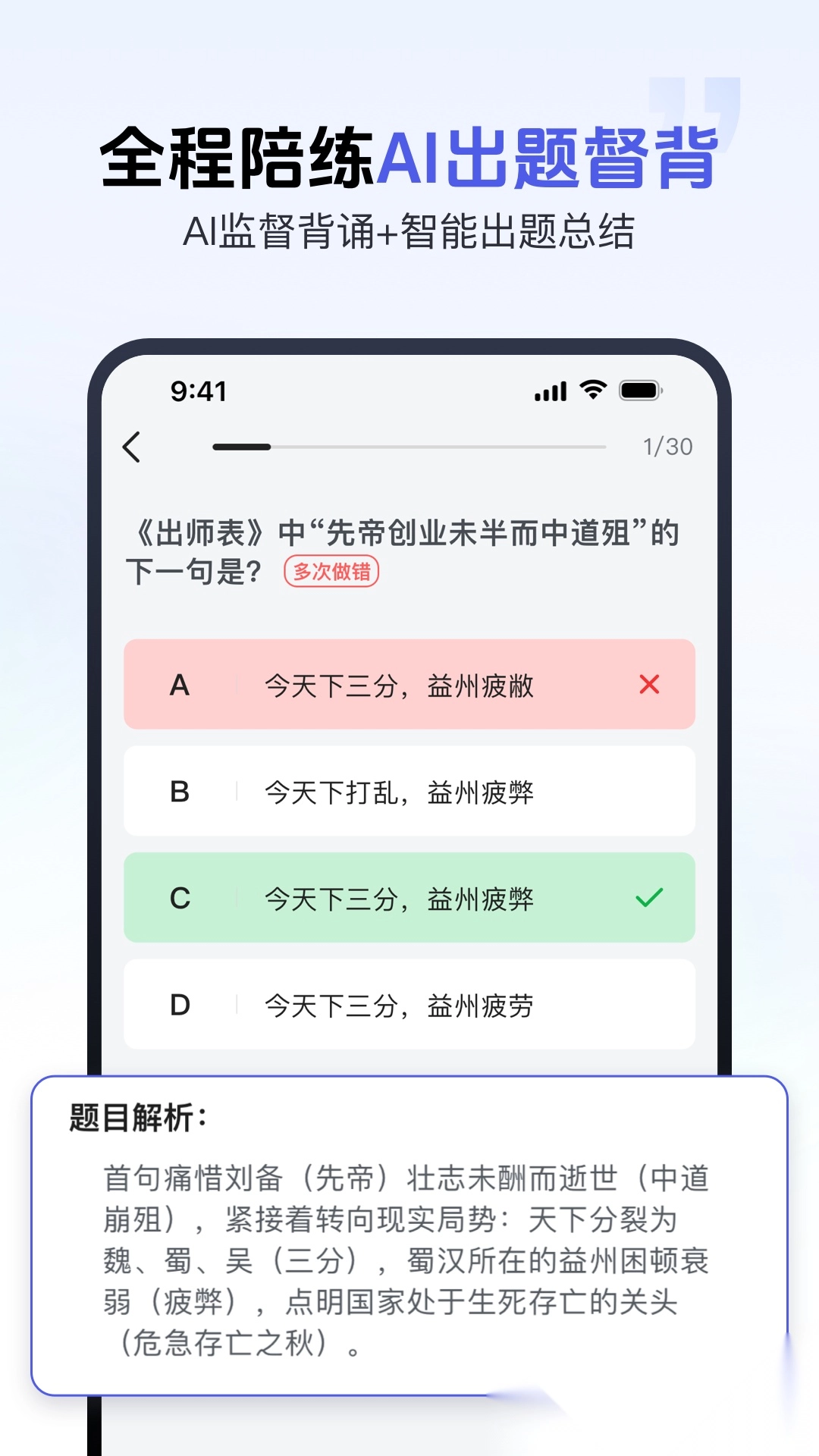819x1456 pixels.
Task: Select answer option D 今天下三分，益州疲劳
Action: pos(409,1005)
